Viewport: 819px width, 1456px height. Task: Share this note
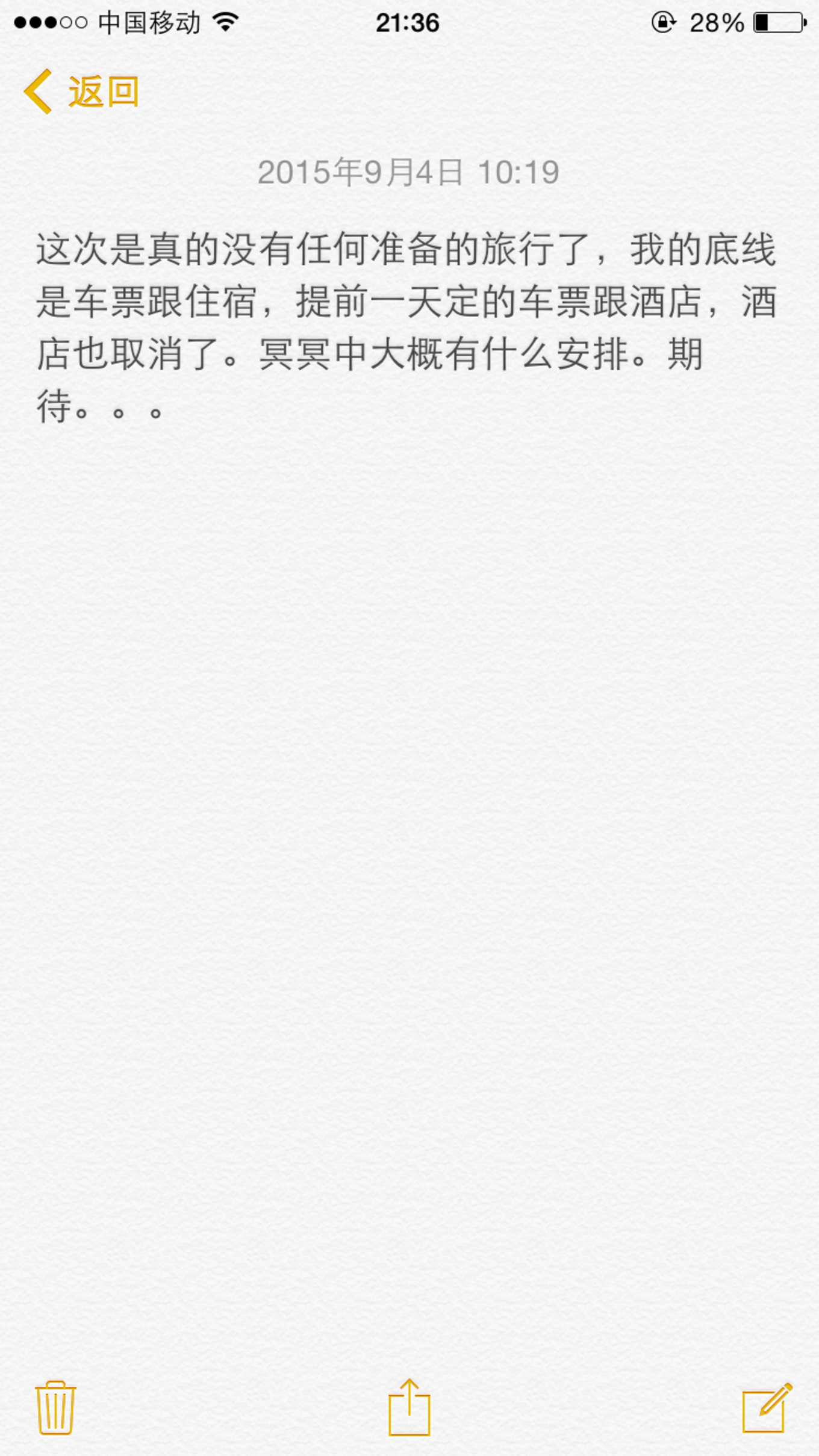point(409,1407)
